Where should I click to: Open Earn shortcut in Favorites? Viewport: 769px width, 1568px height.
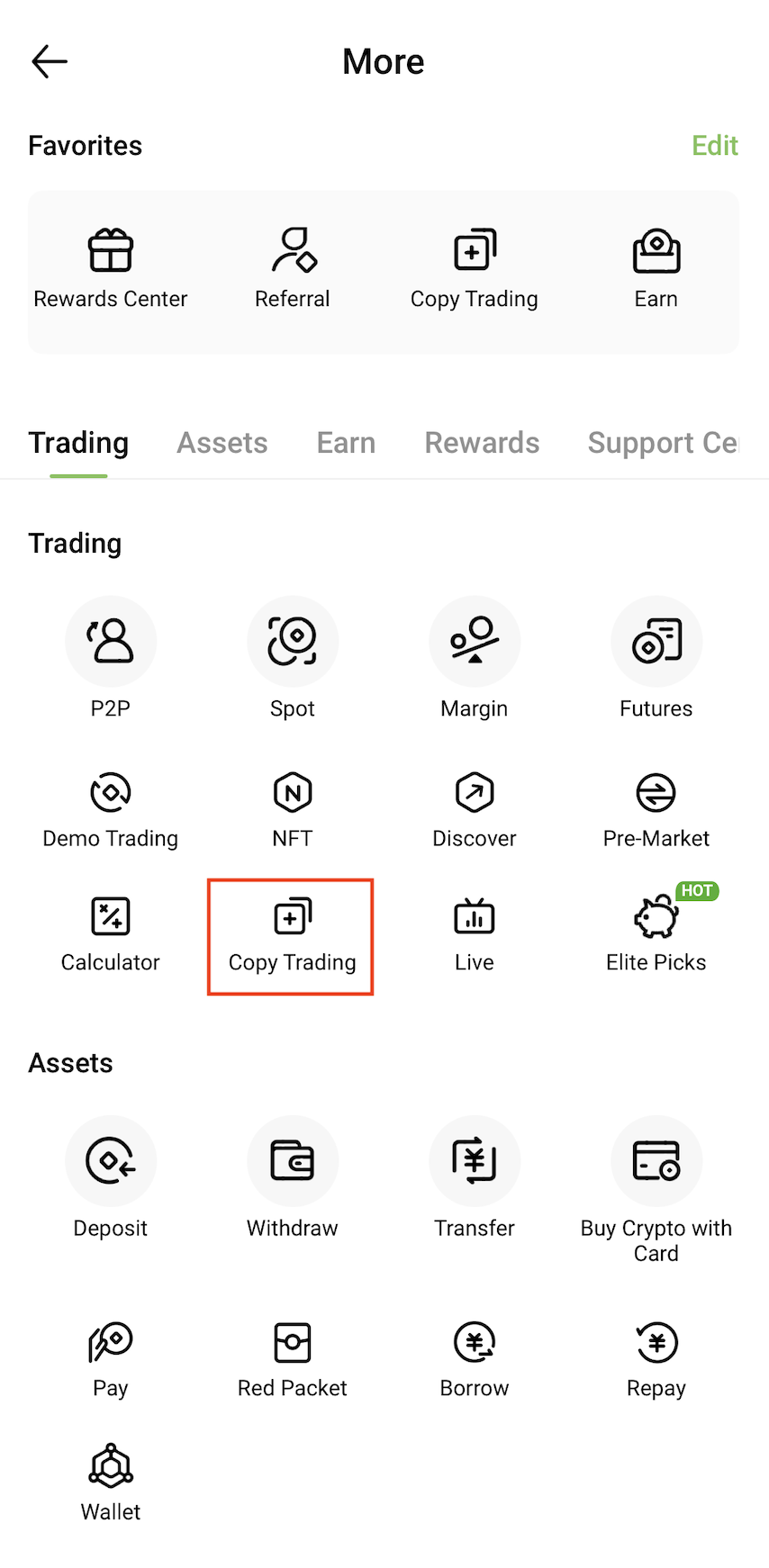tap(656, 269)
